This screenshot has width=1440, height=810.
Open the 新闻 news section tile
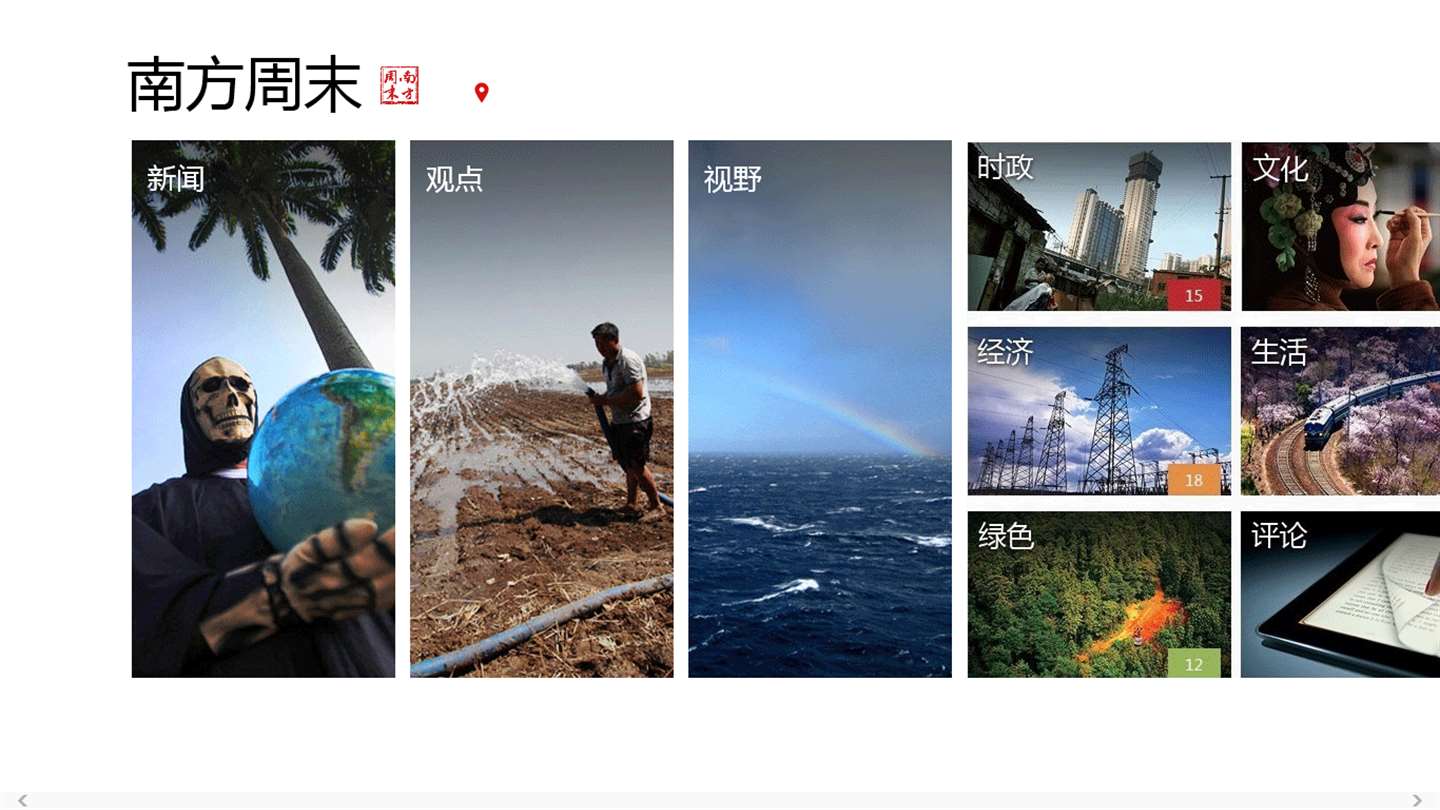(x=263, y=408)
